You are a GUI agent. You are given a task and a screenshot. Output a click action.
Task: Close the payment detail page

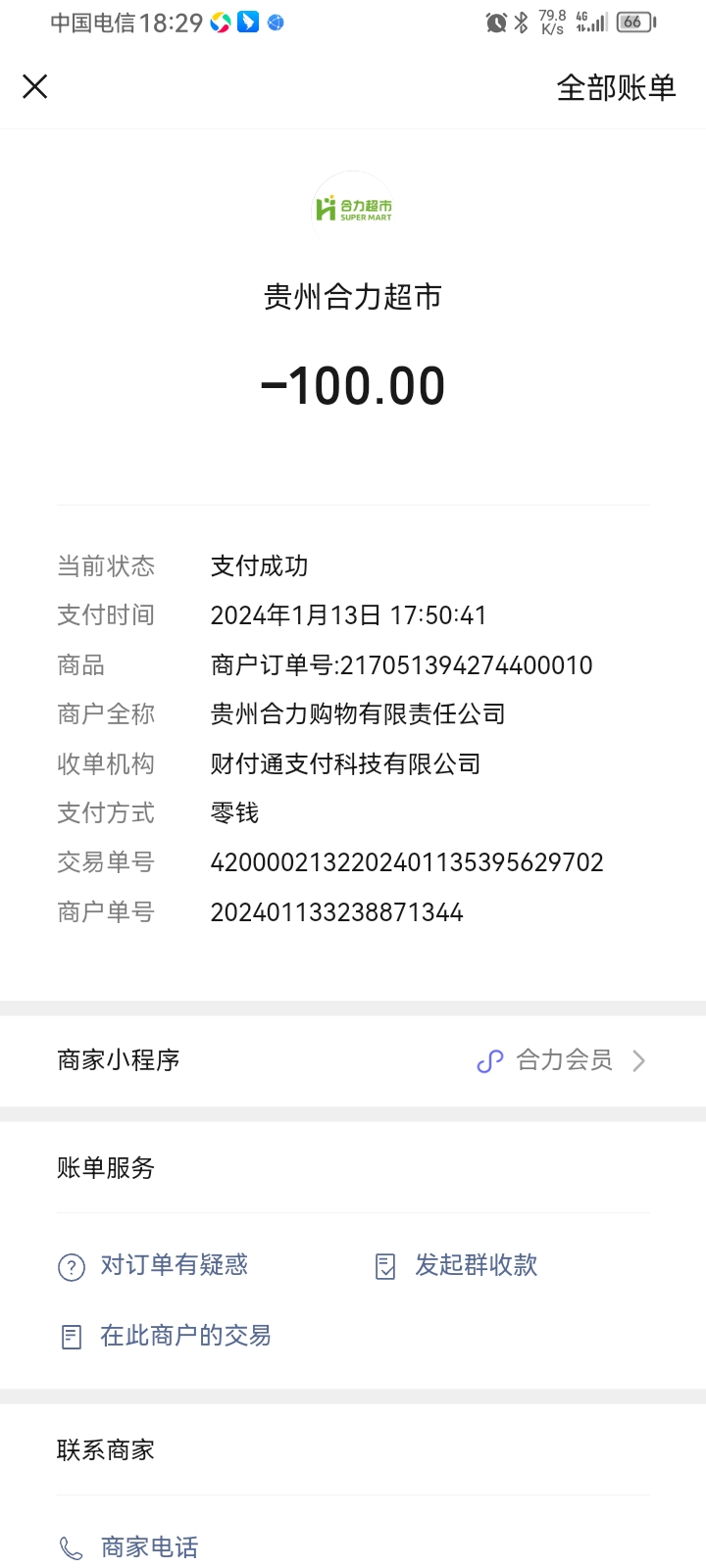pyautogui.click(x=35, y=87)
